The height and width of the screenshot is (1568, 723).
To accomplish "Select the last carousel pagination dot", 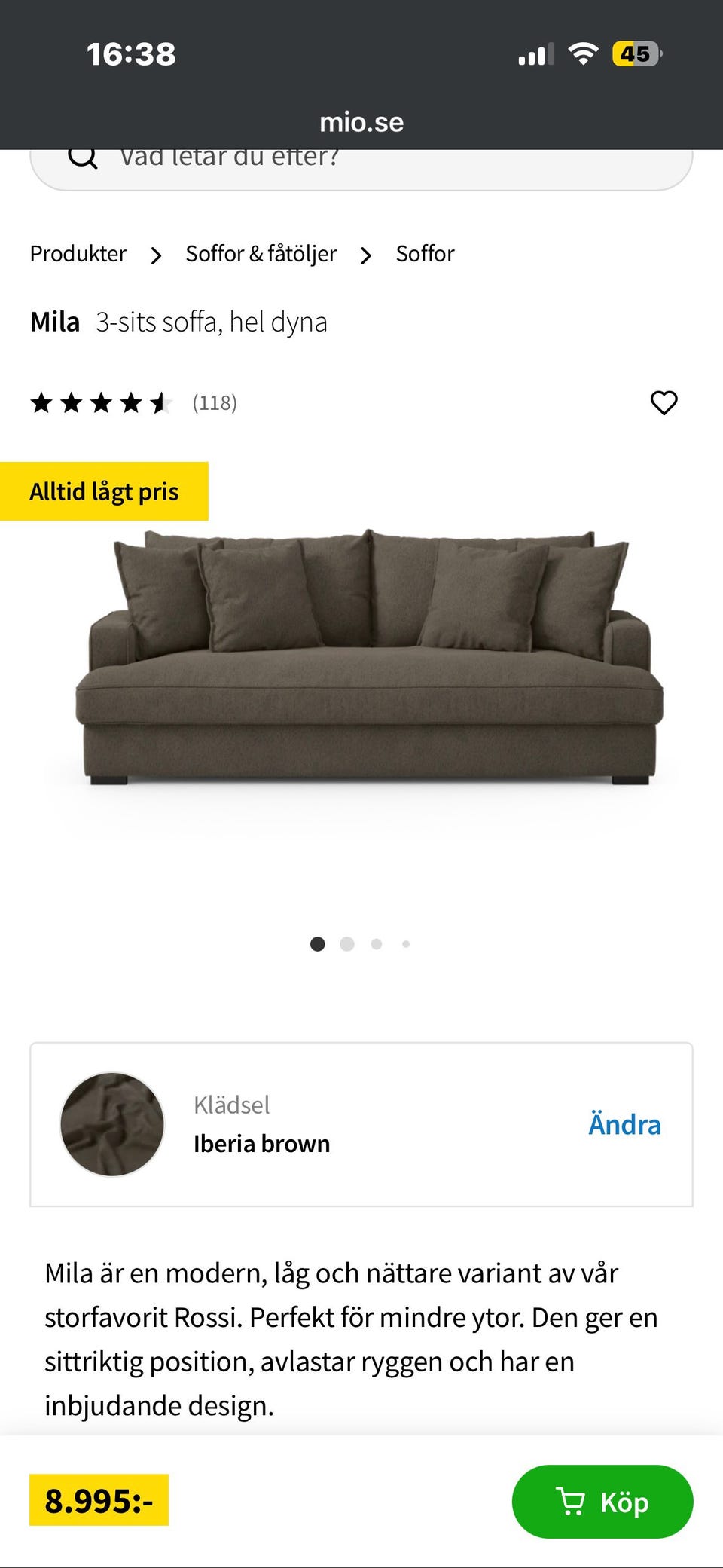I will pyautogui.click(x=405, y=943).
